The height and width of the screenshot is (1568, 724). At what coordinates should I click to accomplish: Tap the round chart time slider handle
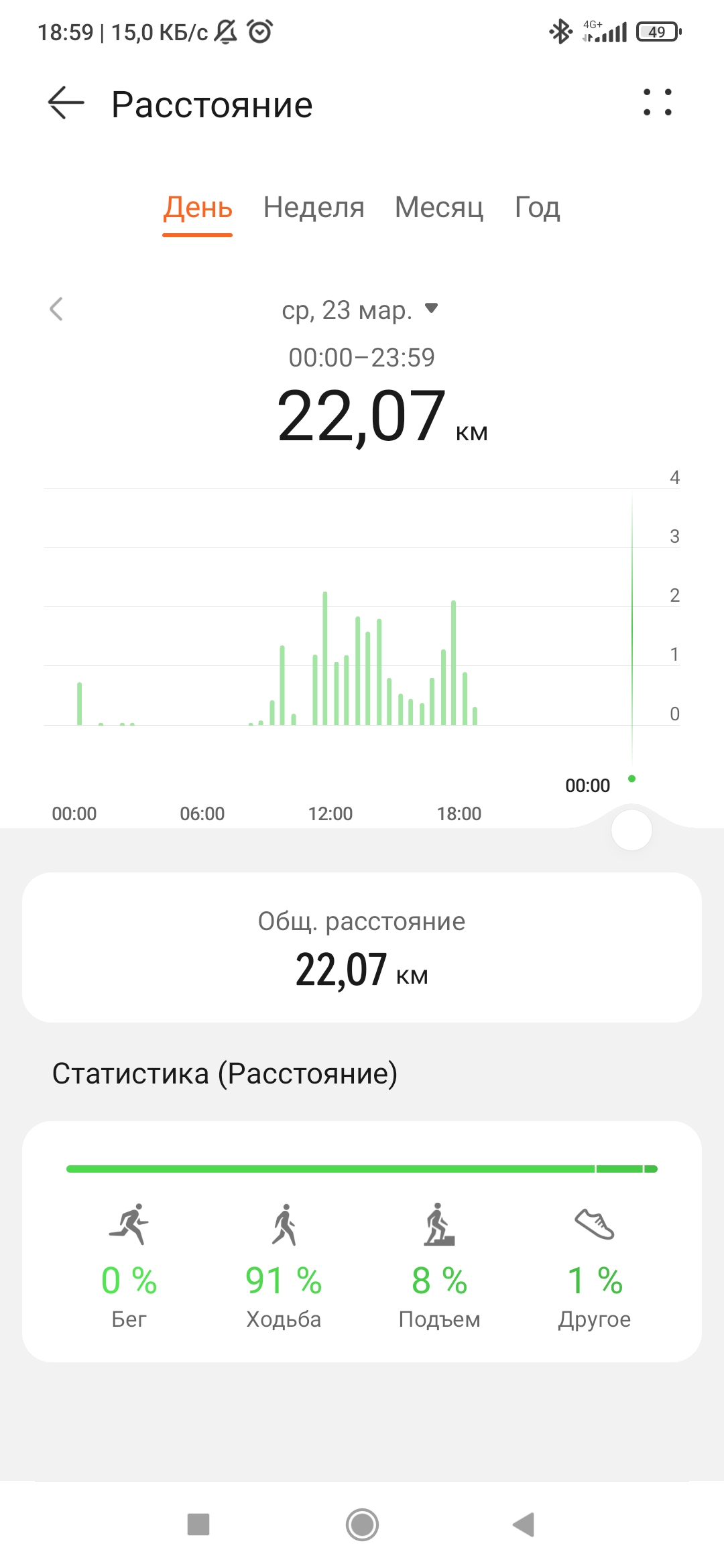pyautogui.click(x=631, y=830)
